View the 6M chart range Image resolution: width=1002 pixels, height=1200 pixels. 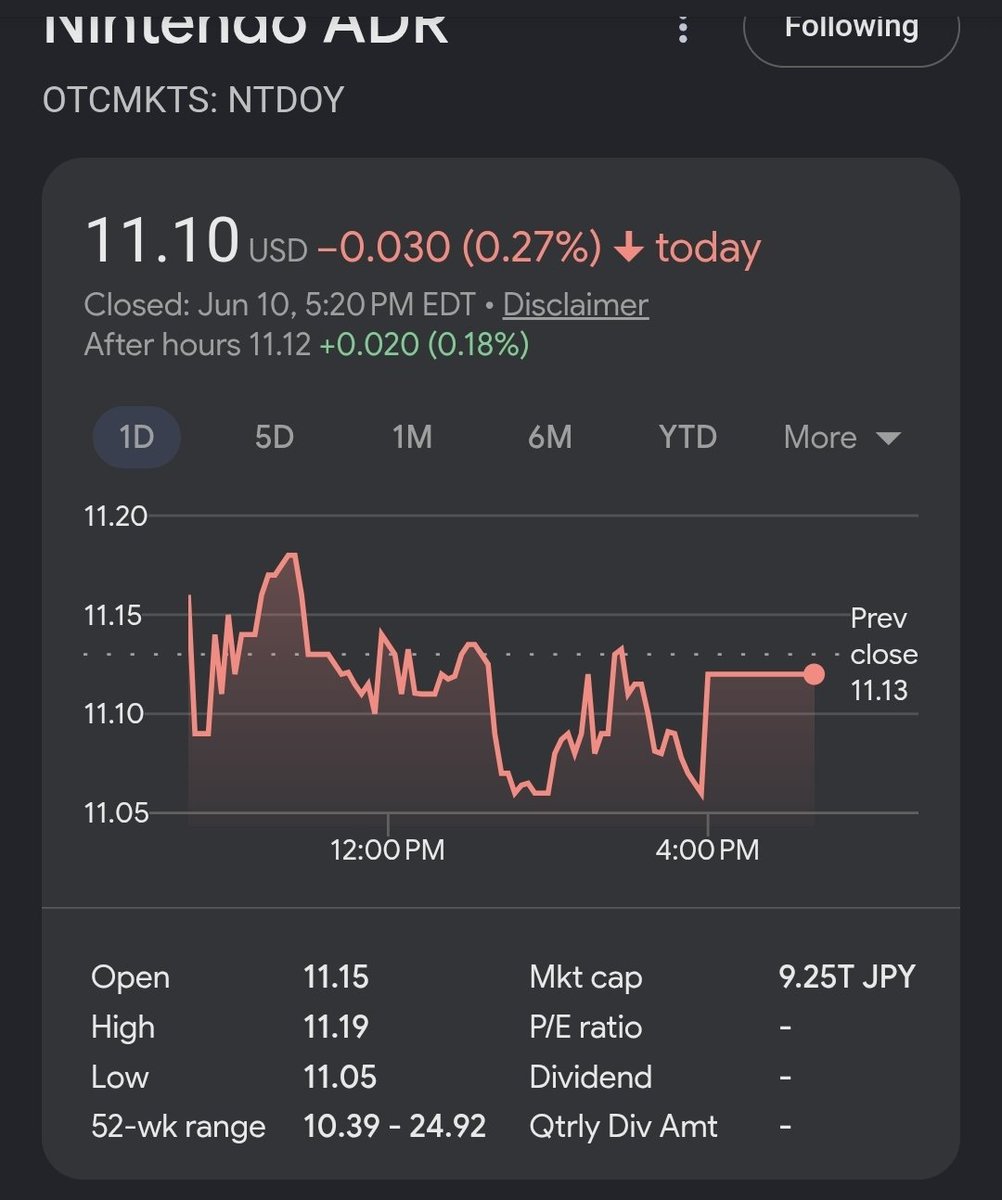coord(550,437)
